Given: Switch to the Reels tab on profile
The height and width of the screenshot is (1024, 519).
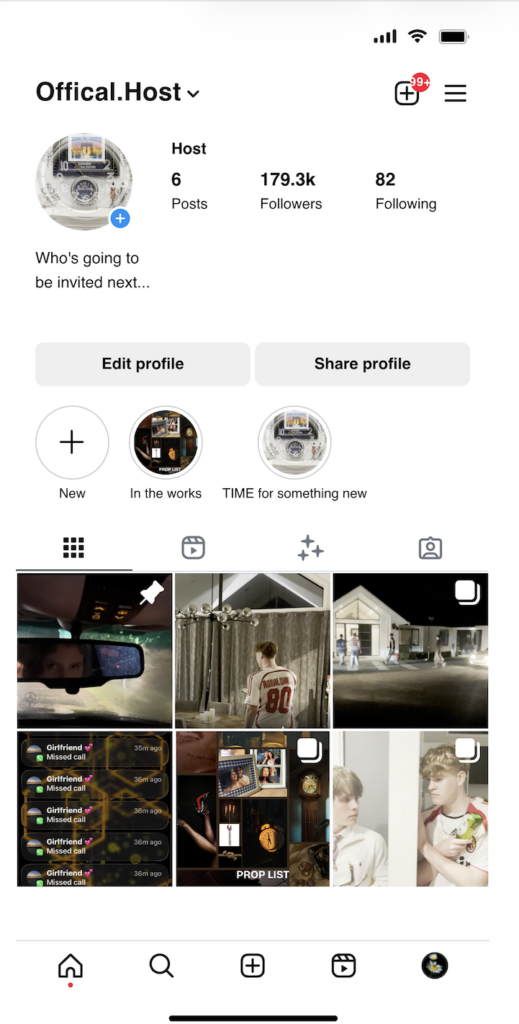Looking at the screenshot, I should pyautogui.click(x=193, y=548).
